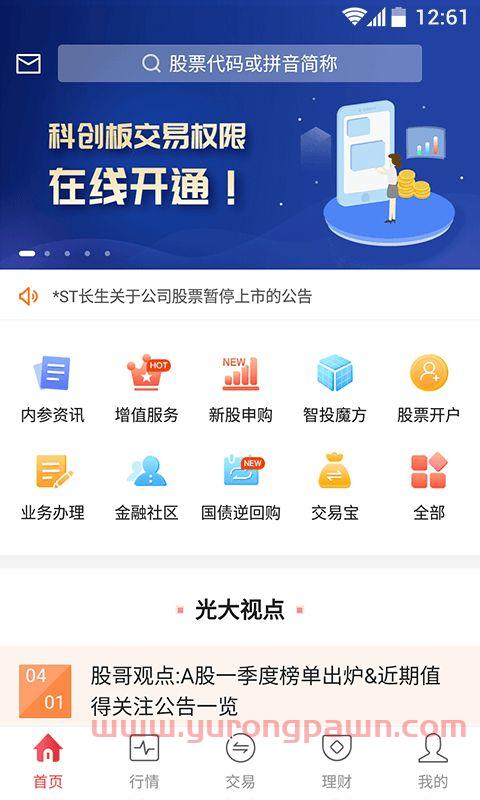This screenshot has height=800, width=480.
Task: Open 国债逆回购
Action: 240,487
